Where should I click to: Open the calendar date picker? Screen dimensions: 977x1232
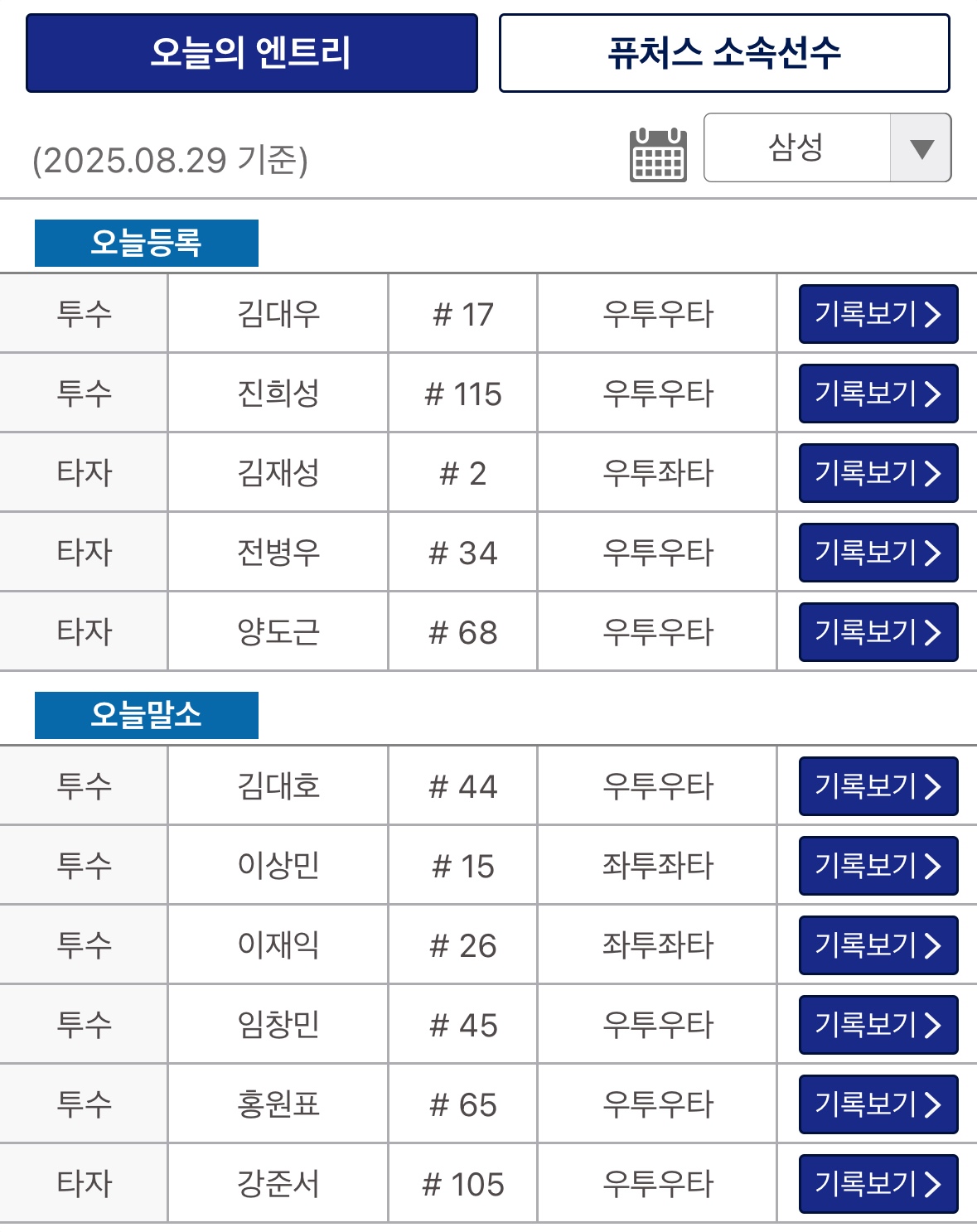658,154
